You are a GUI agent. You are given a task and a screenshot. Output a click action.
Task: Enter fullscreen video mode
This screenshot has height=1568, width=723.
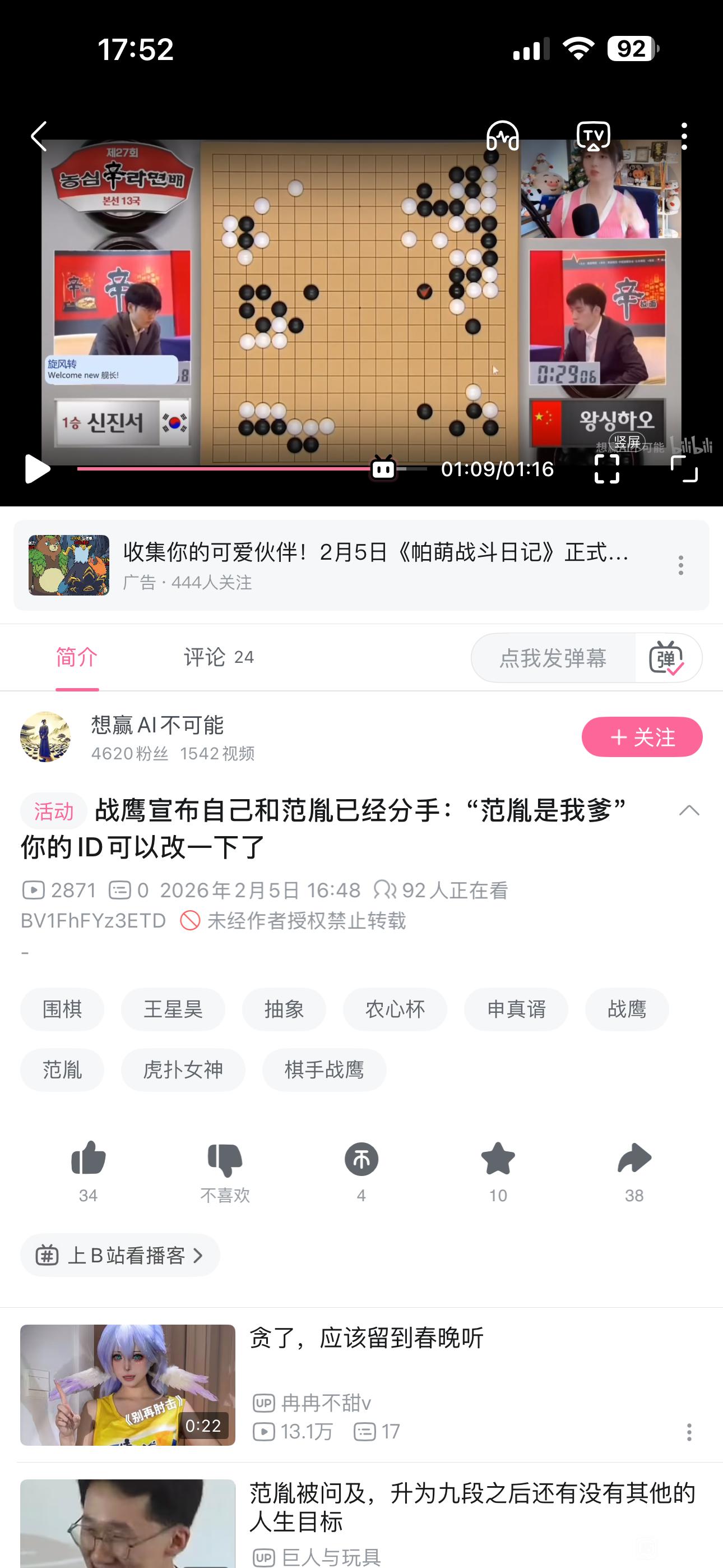684,469
